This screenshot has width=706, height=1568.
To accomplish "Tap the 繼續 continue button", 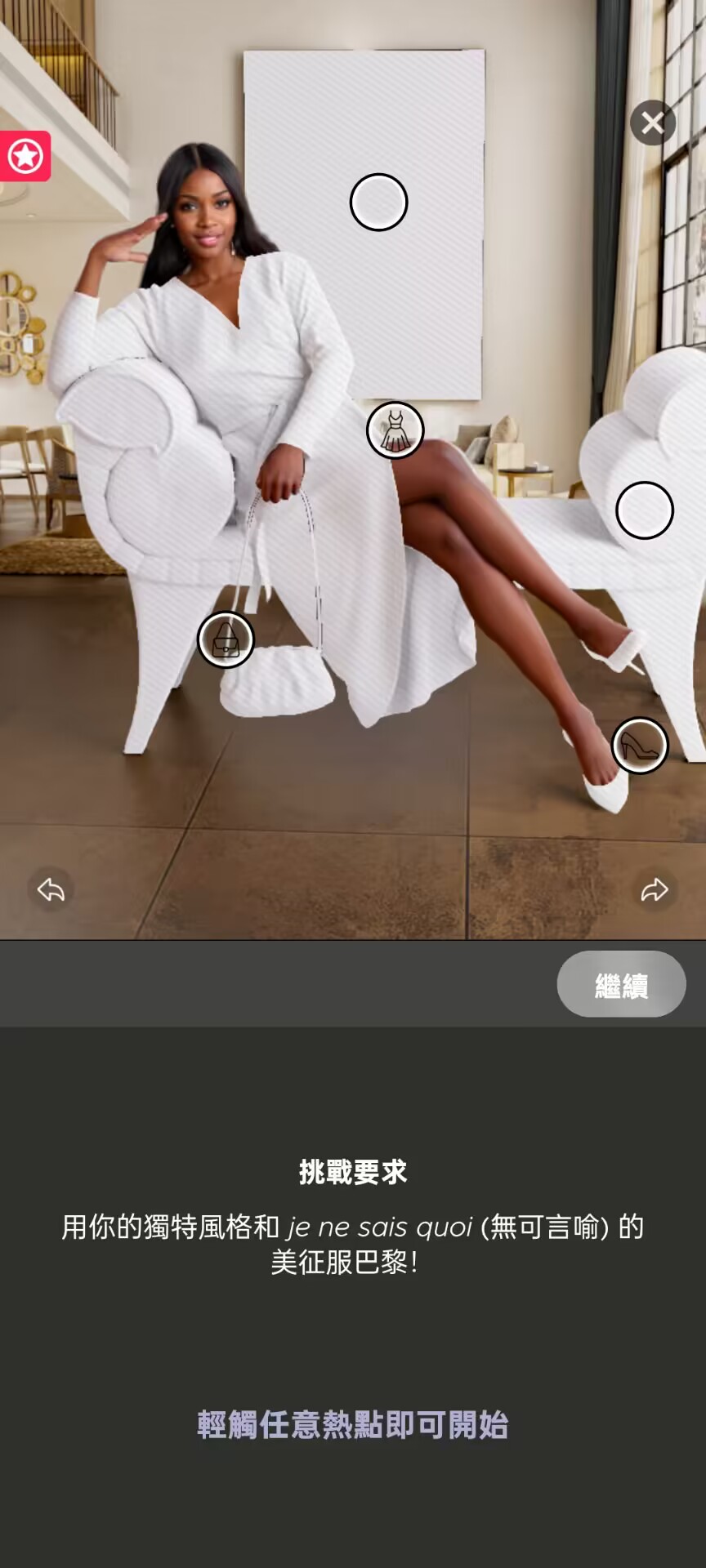I will coord(621,985).
